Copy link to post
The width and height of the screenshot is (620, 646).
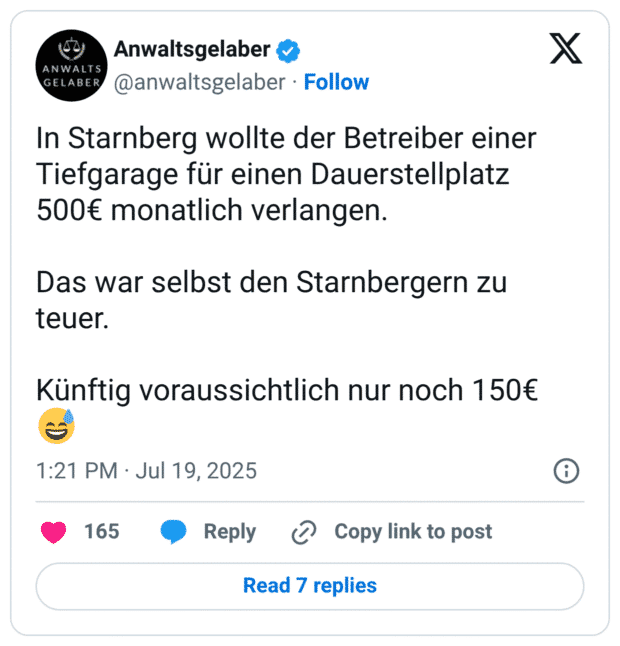392,532
